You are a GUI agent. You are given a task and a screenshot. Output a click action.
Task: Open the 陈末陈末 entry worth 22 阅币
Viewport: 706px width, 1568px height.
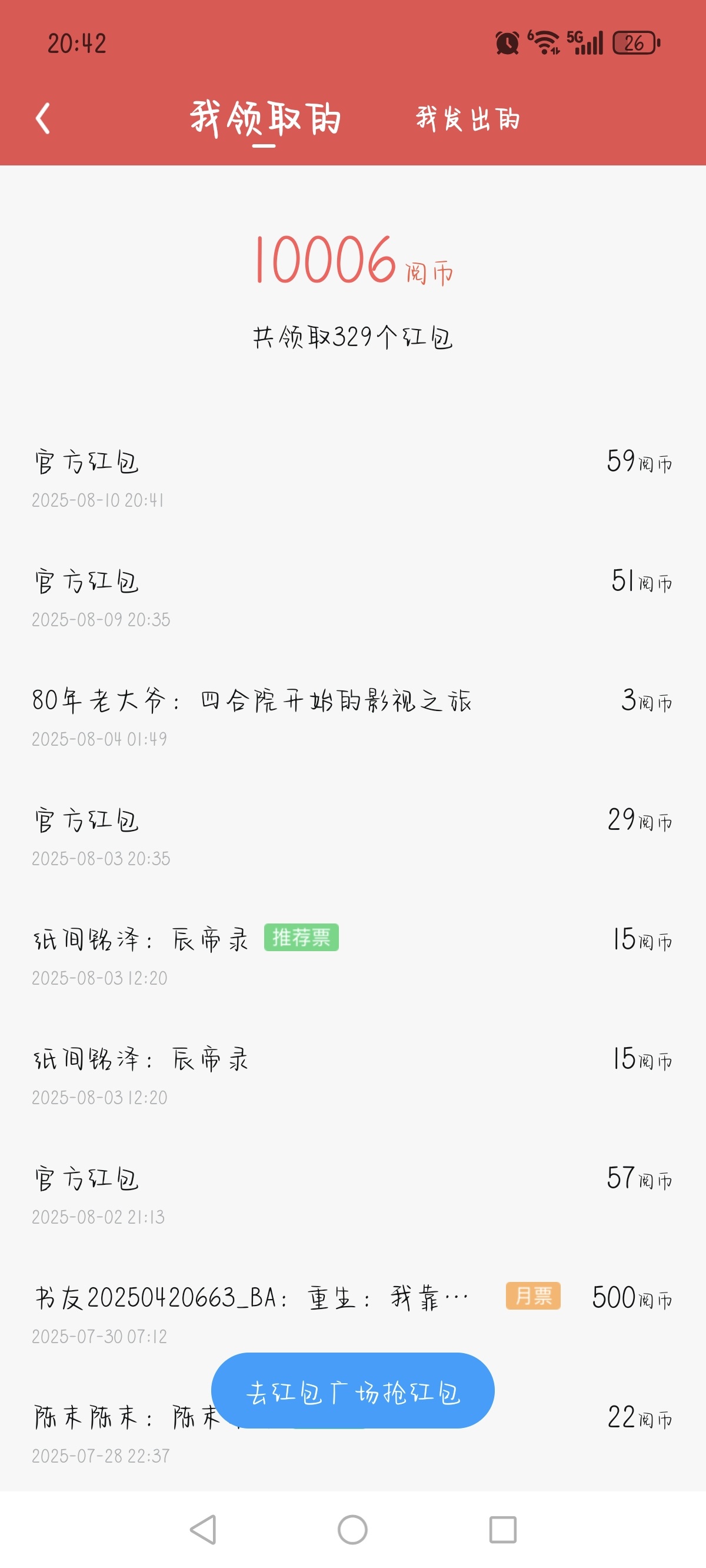[x=353, y=1433]
